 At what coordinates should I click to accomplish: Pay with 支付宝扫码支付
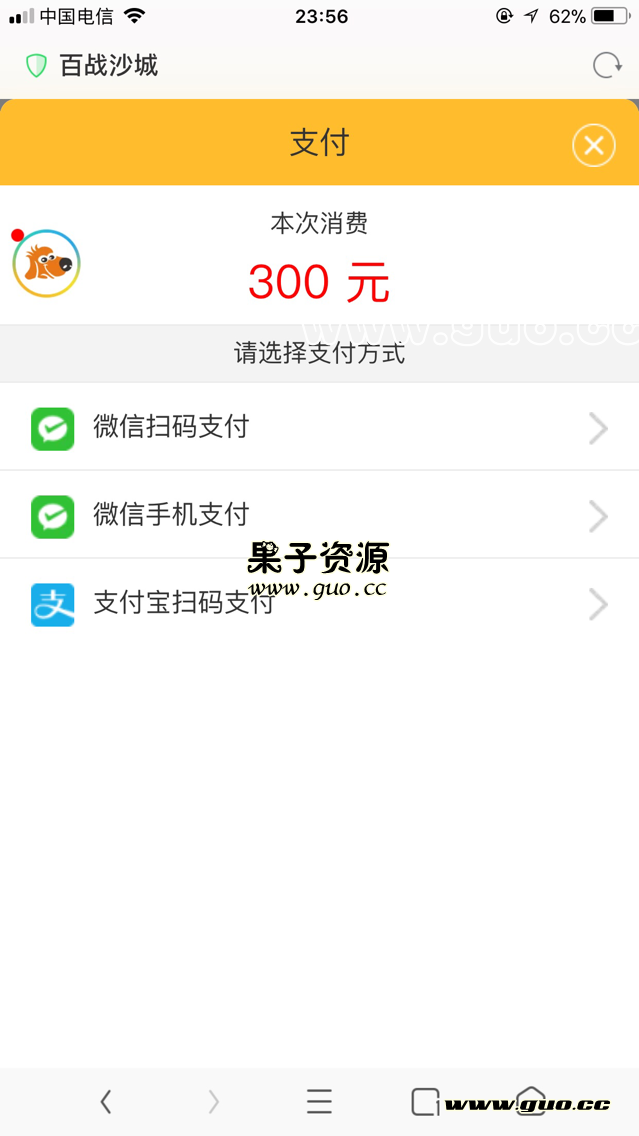coord(319,604)
